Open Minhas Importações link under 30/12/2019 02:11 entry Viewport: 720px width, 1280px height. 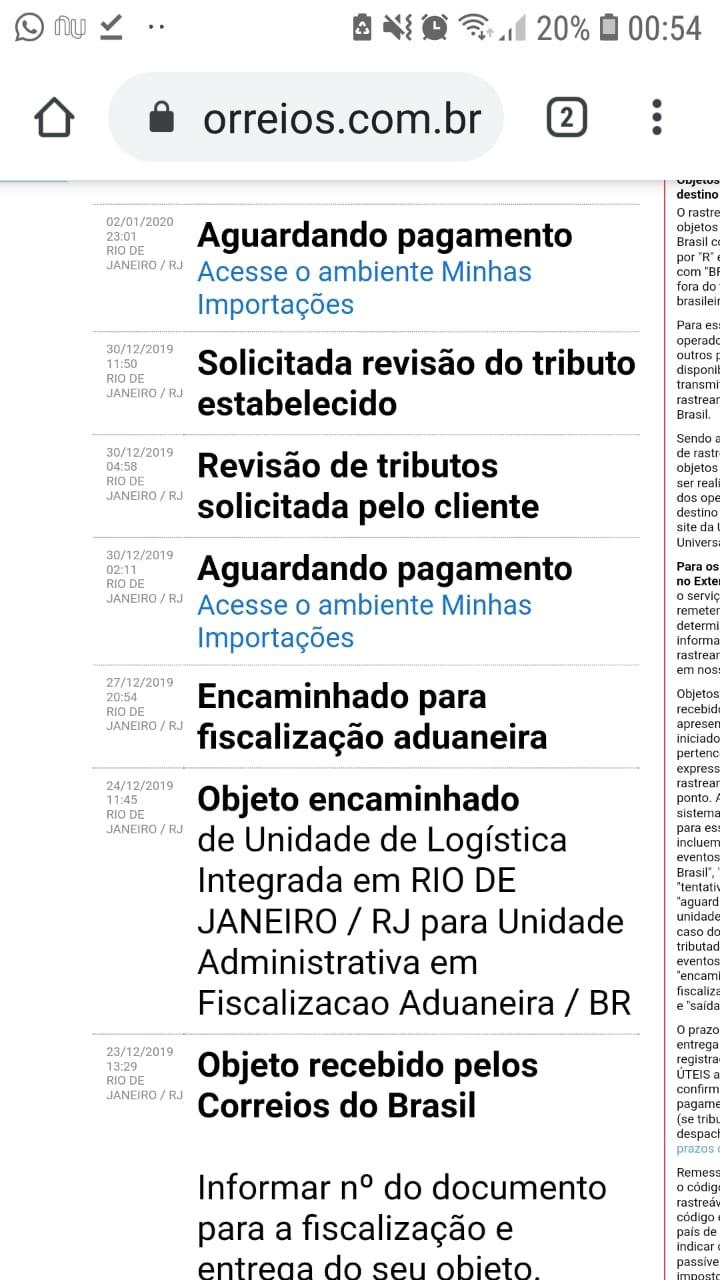point(364,621)
